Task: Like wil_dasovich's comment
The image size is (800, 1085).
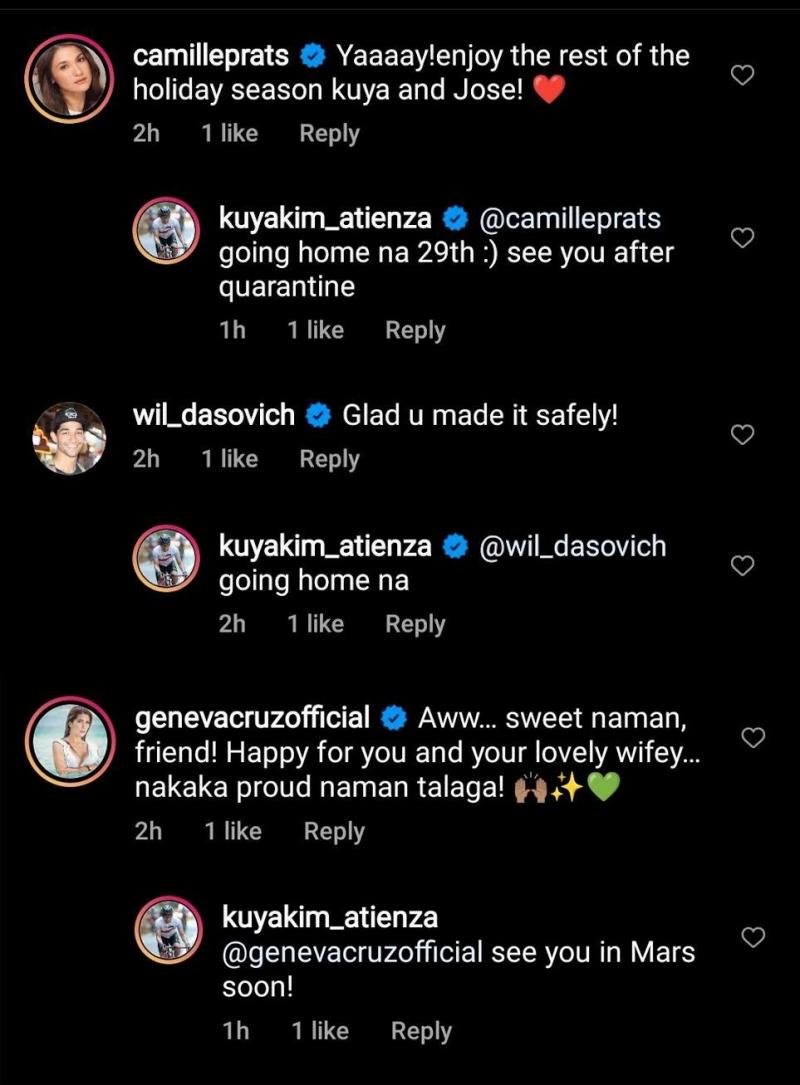Action: coord(742,434)
